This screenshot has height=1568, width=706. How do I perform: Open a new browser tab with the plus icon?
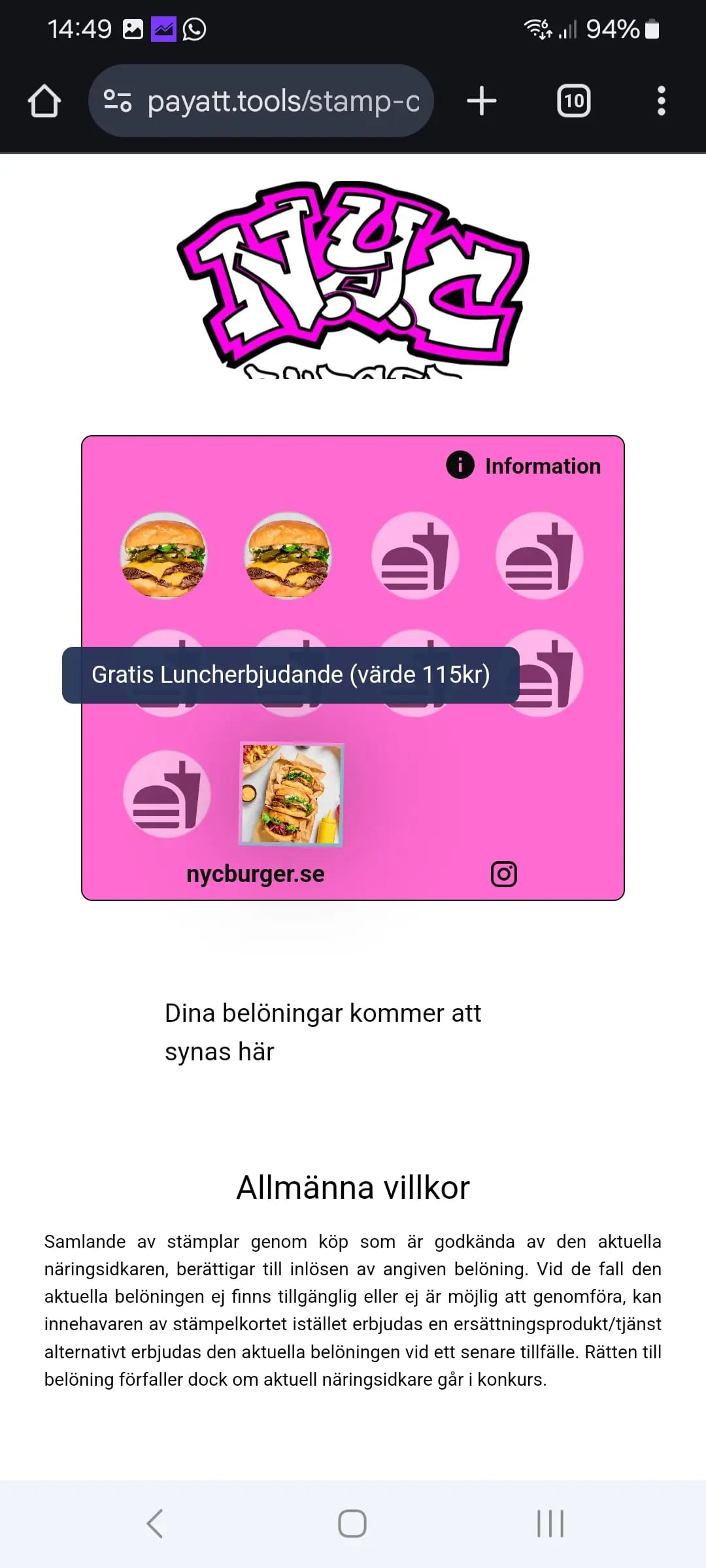click(481, 99)
